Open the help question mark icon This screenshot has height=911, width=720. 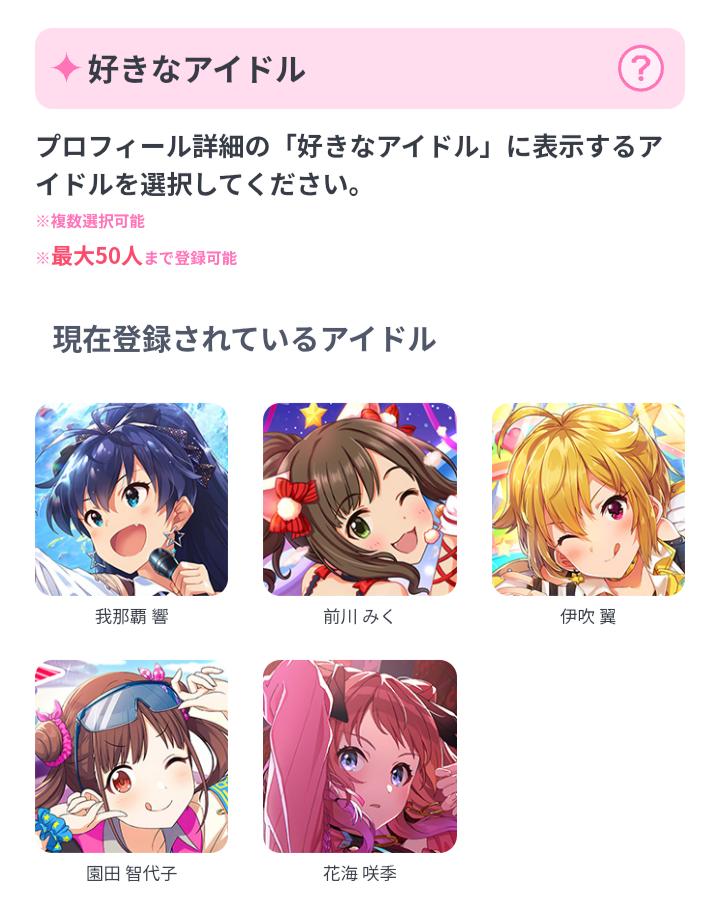pos(641,69)
